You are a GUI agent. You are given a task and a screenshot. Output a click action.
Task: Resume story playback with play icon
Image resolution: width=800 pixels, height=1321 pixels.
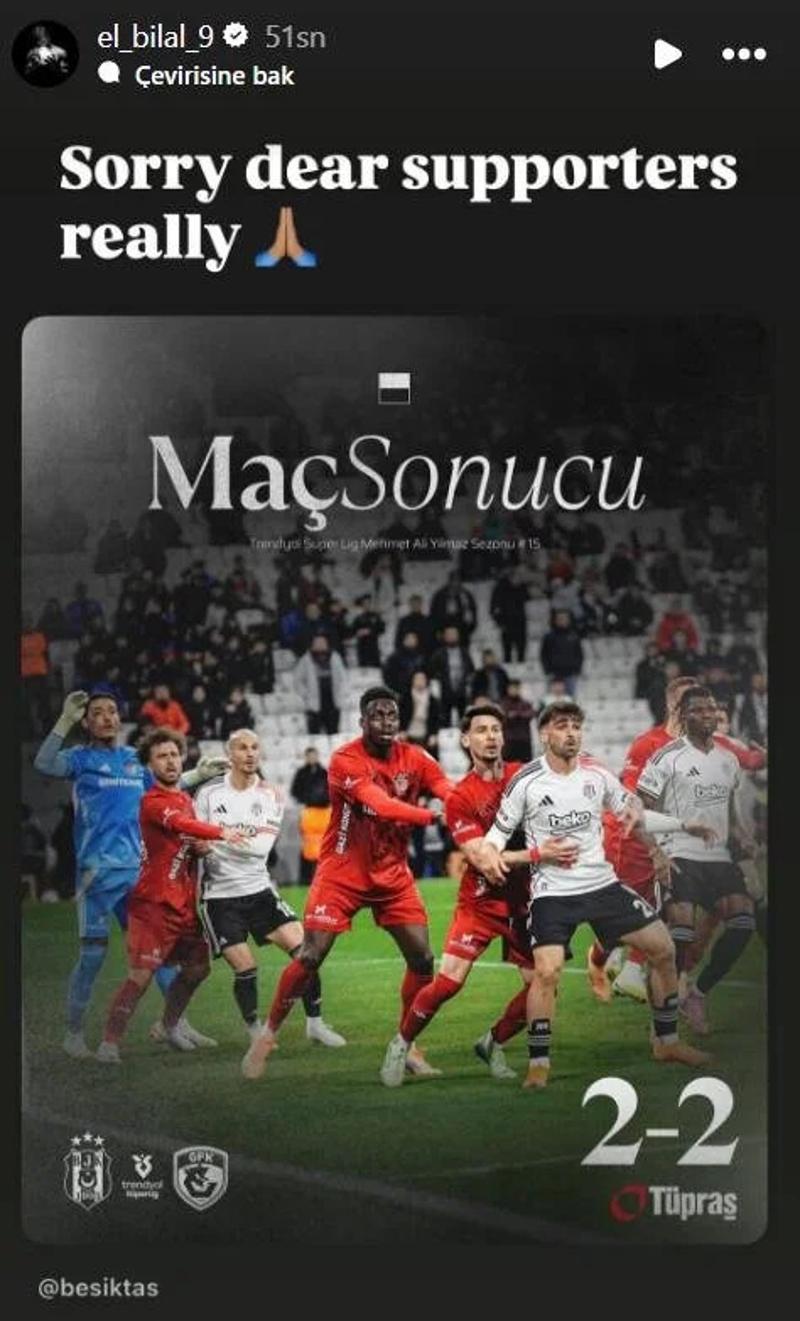pyautogui.click(x=667, y=54)
